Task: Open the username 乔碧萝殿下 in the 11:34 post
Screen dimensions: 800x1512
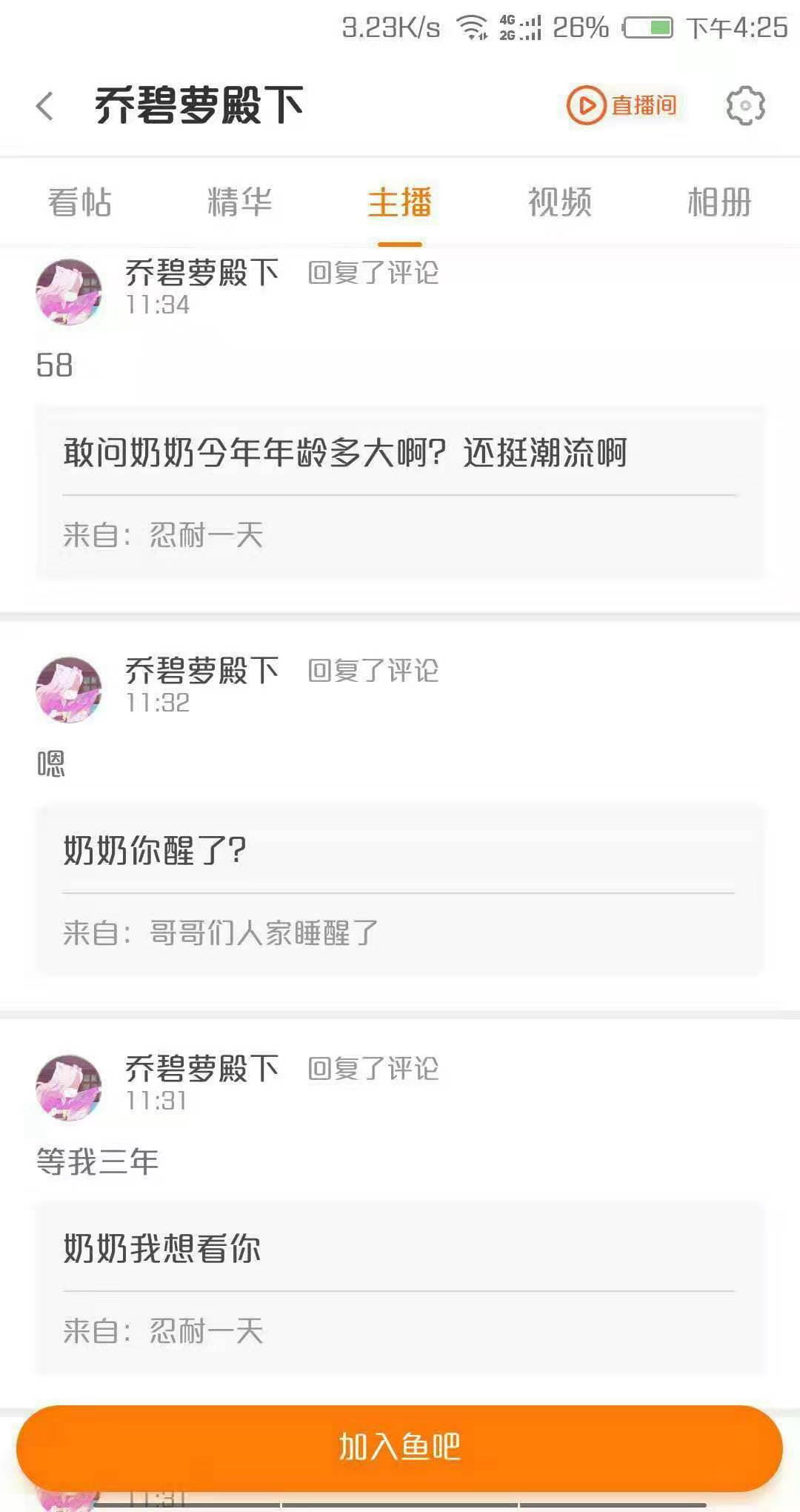Action: [x=200, y=274]
